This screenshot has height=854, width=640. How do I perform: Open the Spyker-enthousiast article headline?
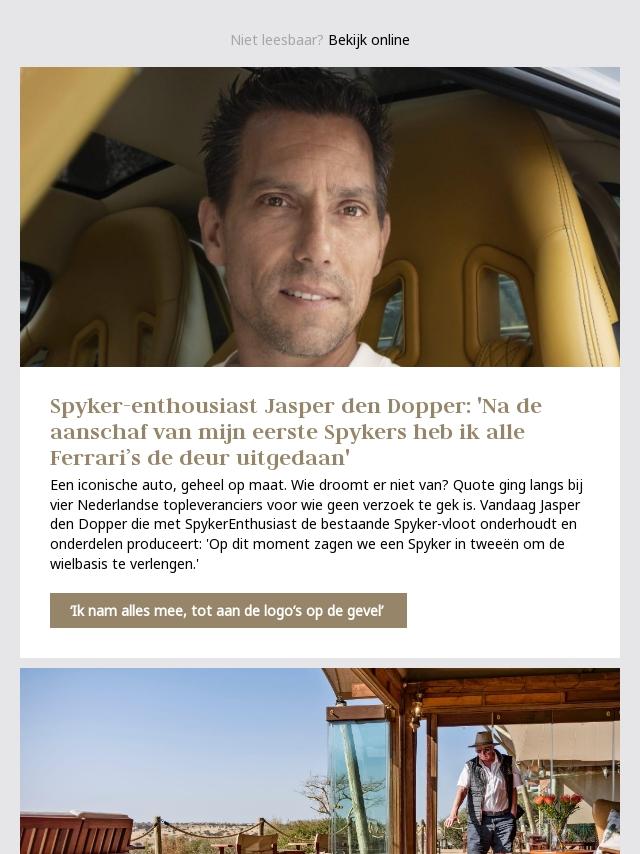pyautogui.click(x=296, y=432)
